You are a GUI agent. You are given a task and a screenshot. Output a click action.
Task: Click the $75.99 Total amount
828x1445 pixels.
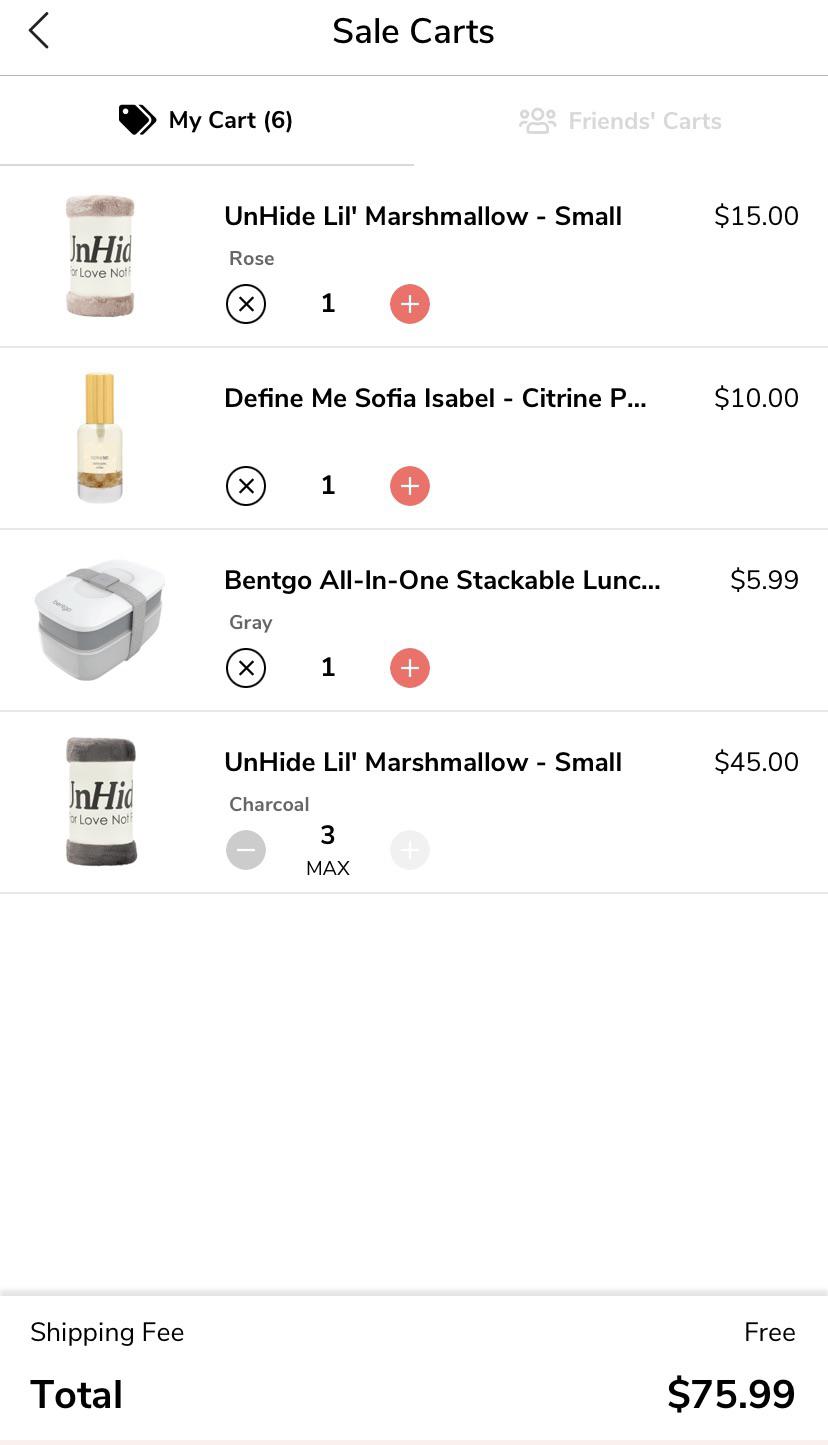pyautogui.click(x=731, y=1393)
